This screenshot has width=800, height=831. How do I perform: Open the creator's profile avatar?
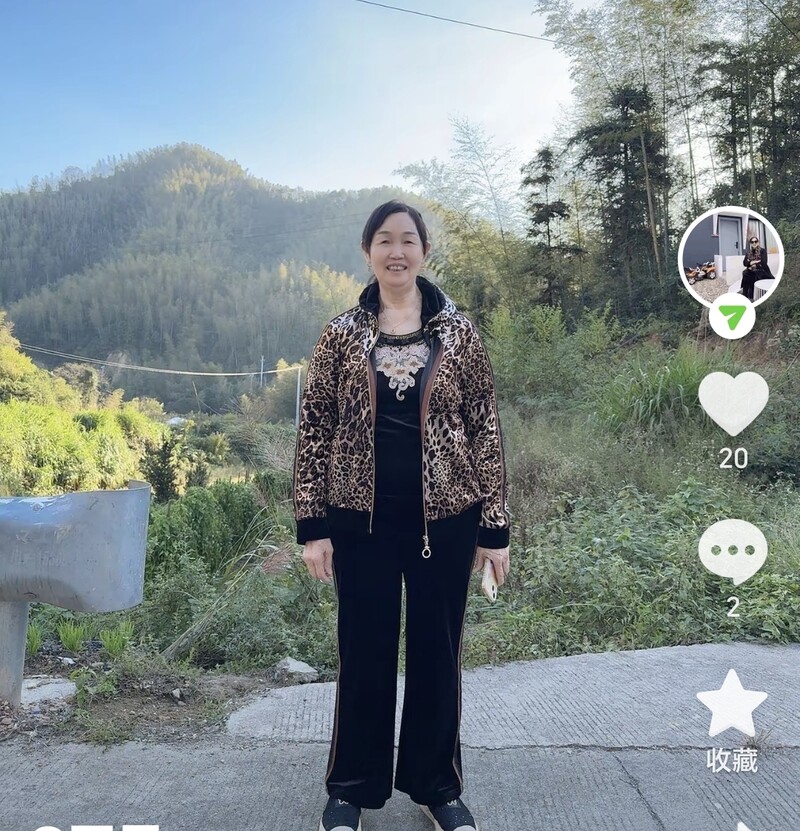pyautogui.click(x=731, y=255)
